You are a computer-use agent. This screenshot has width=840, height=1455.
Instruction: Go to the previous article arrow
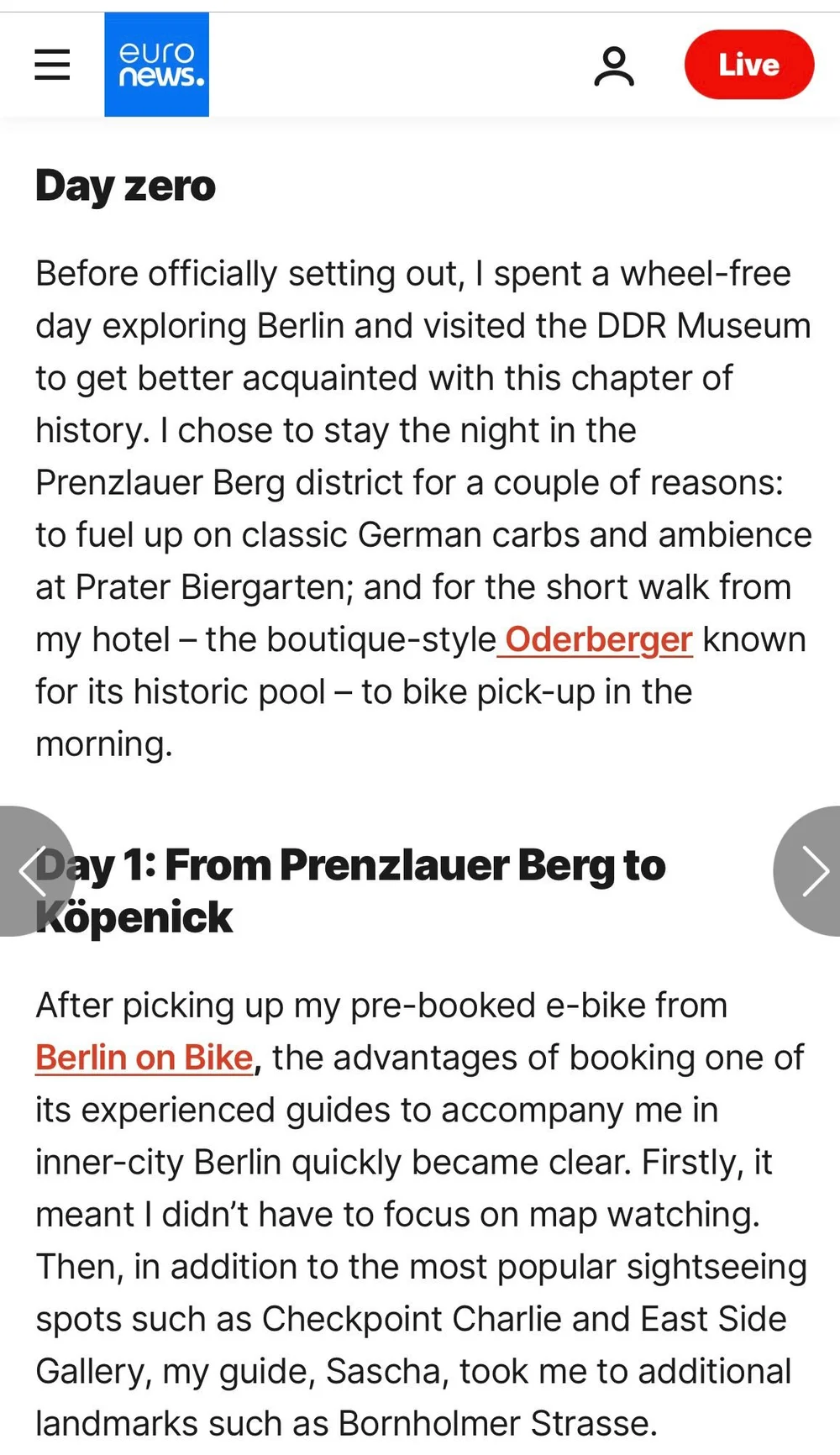pos(32,871)
